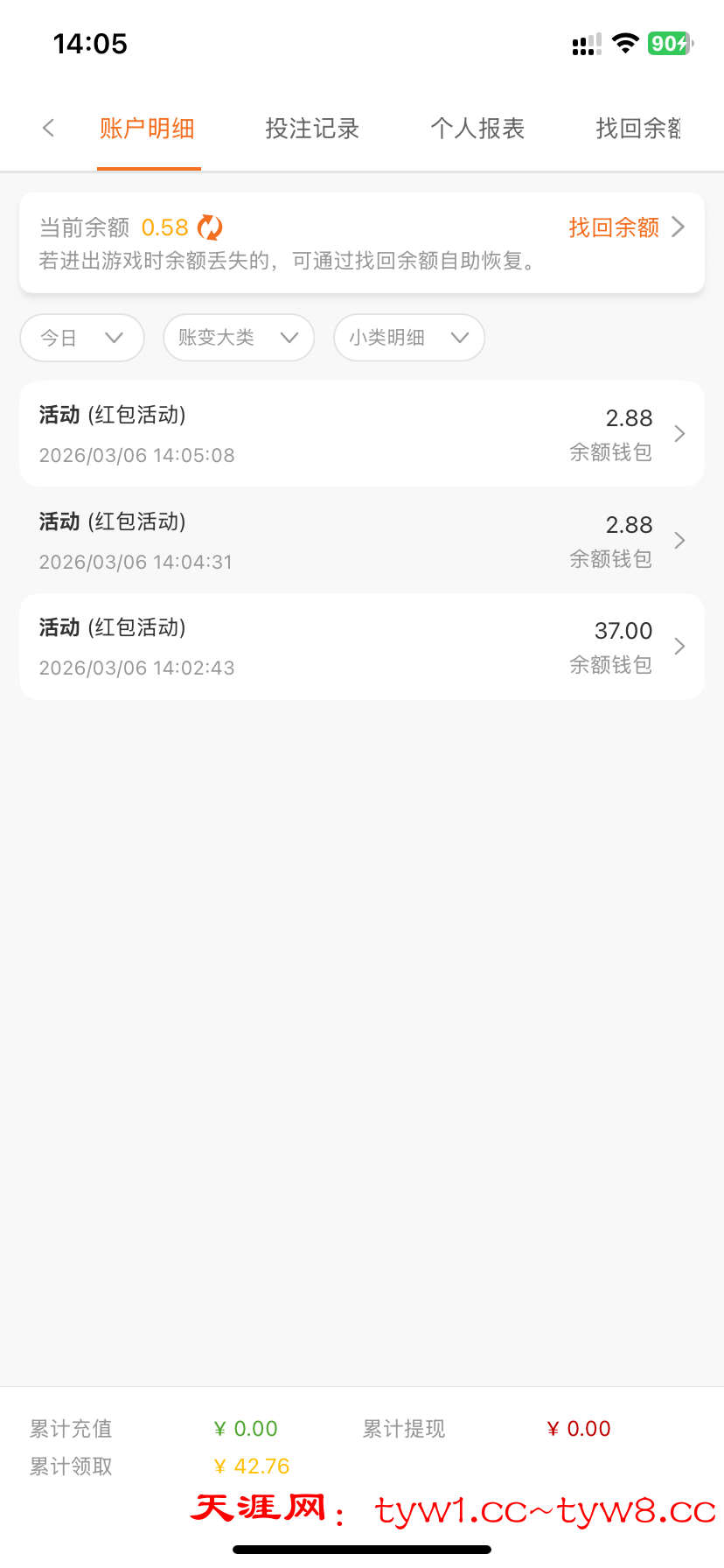Select the 账户明细 tab

coord(147,129)
